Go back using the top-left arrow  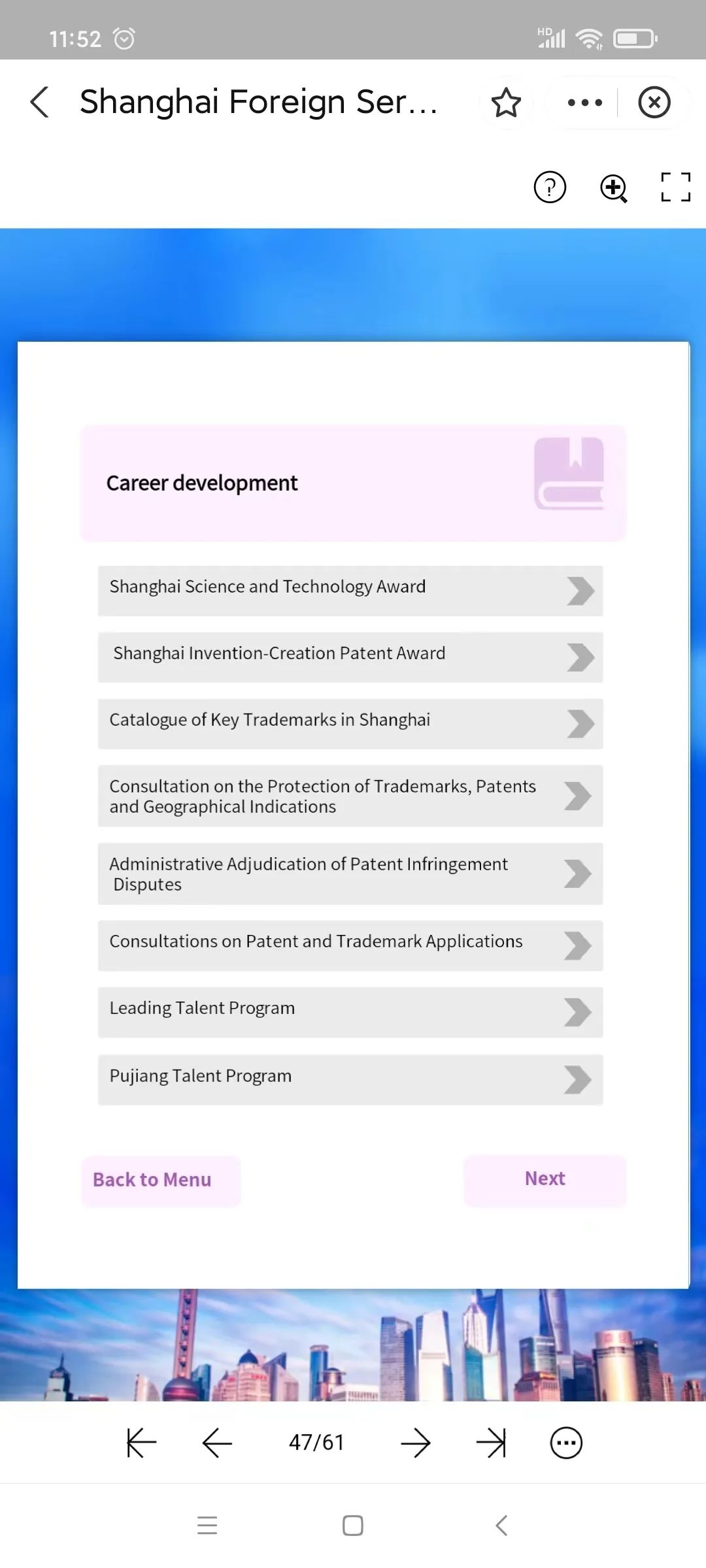(x=41, y=103)
